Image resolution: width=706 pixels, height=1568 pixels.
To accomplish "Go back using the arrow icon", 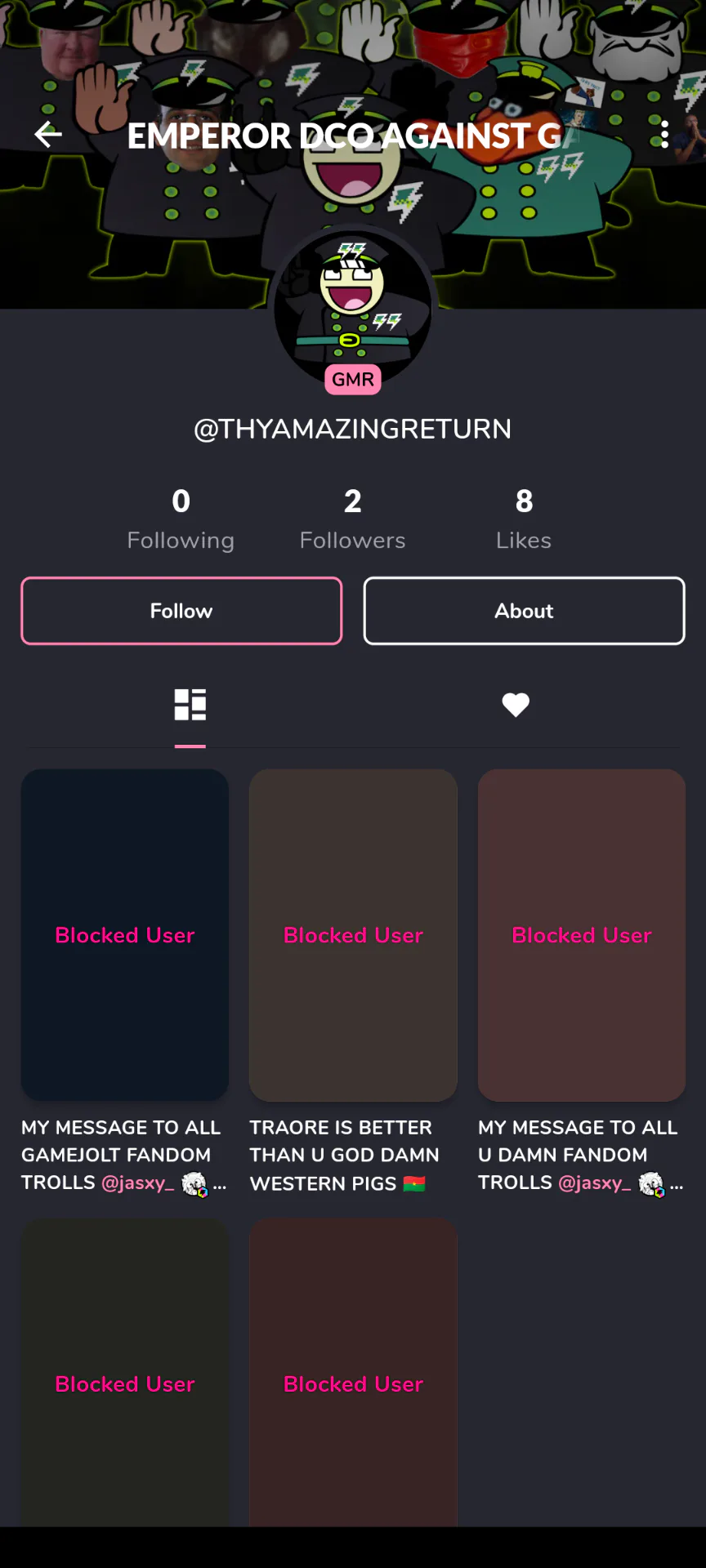I will pyautogui.click(x=48, y=135).
